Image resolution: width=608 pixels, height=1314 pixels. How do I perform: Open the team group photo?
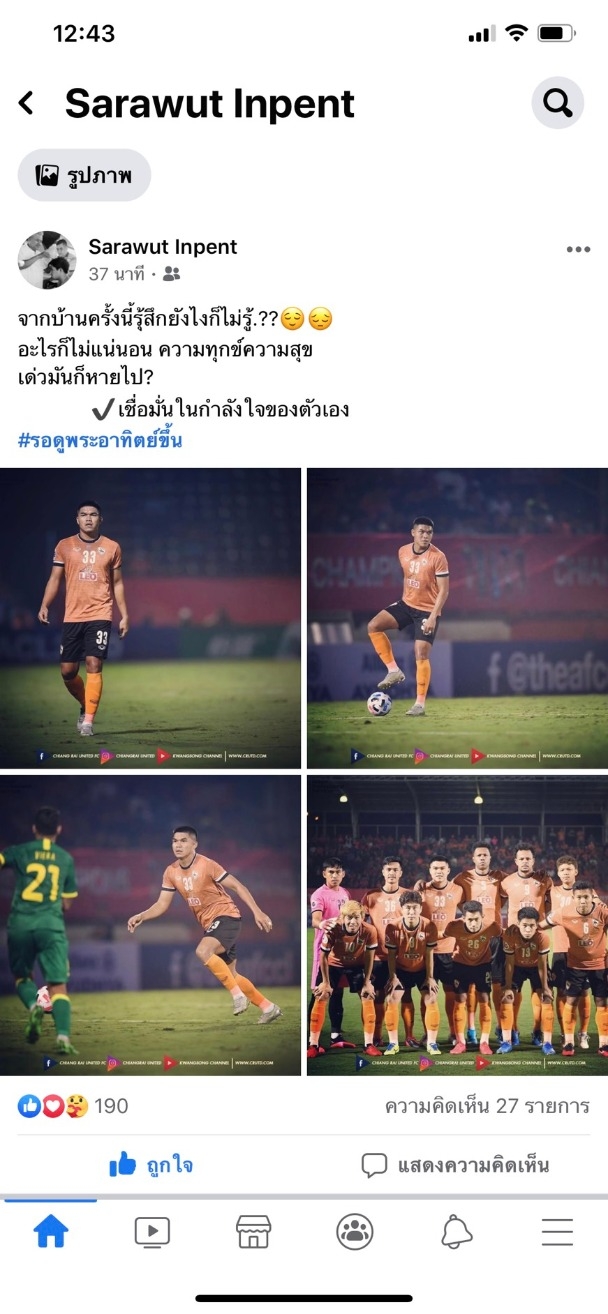[457, 925]
